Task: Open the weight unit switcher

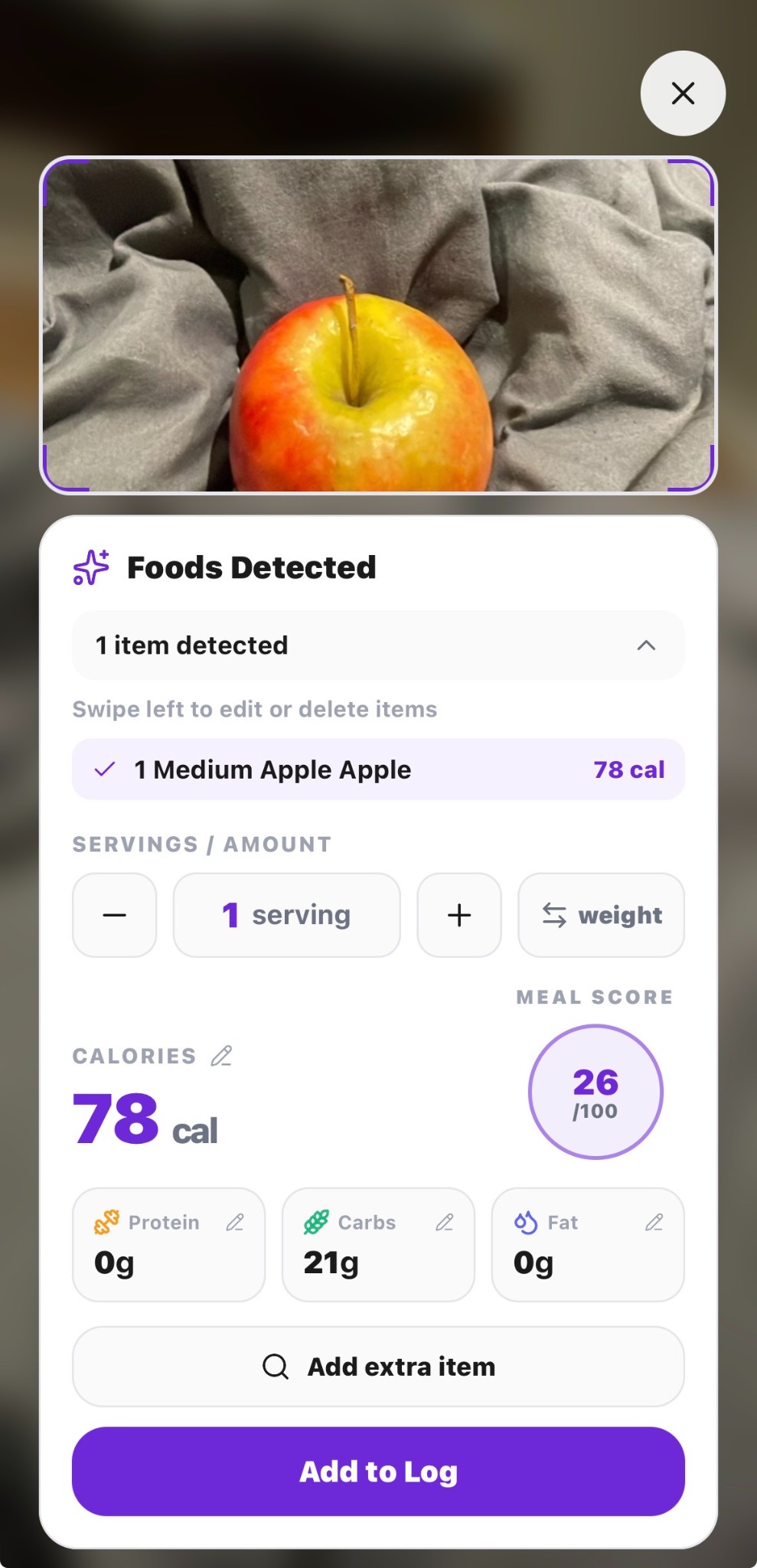Action: pyautogui.click(x=600, y=916)
